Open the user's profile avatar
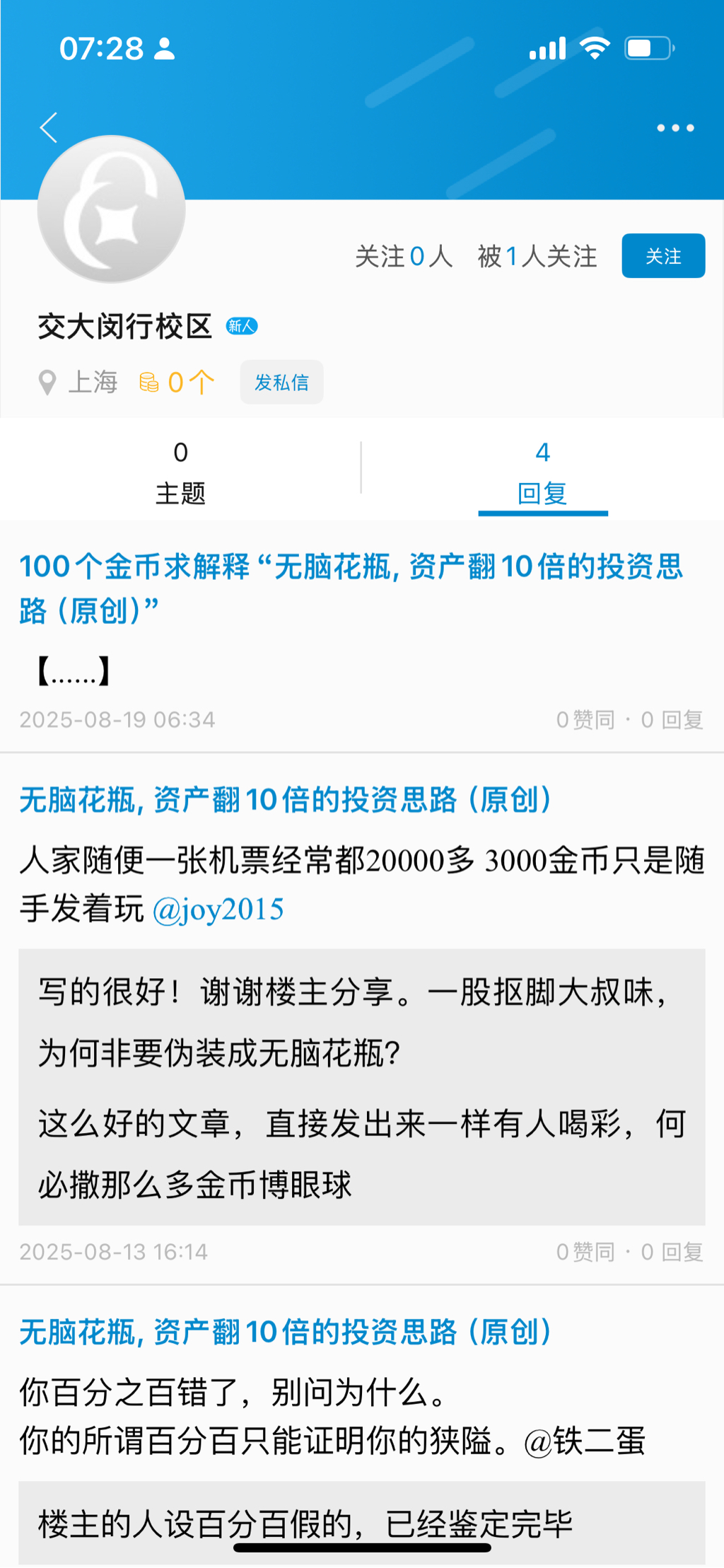Viewport: 724px width, 1568px height. coord(112,209)
